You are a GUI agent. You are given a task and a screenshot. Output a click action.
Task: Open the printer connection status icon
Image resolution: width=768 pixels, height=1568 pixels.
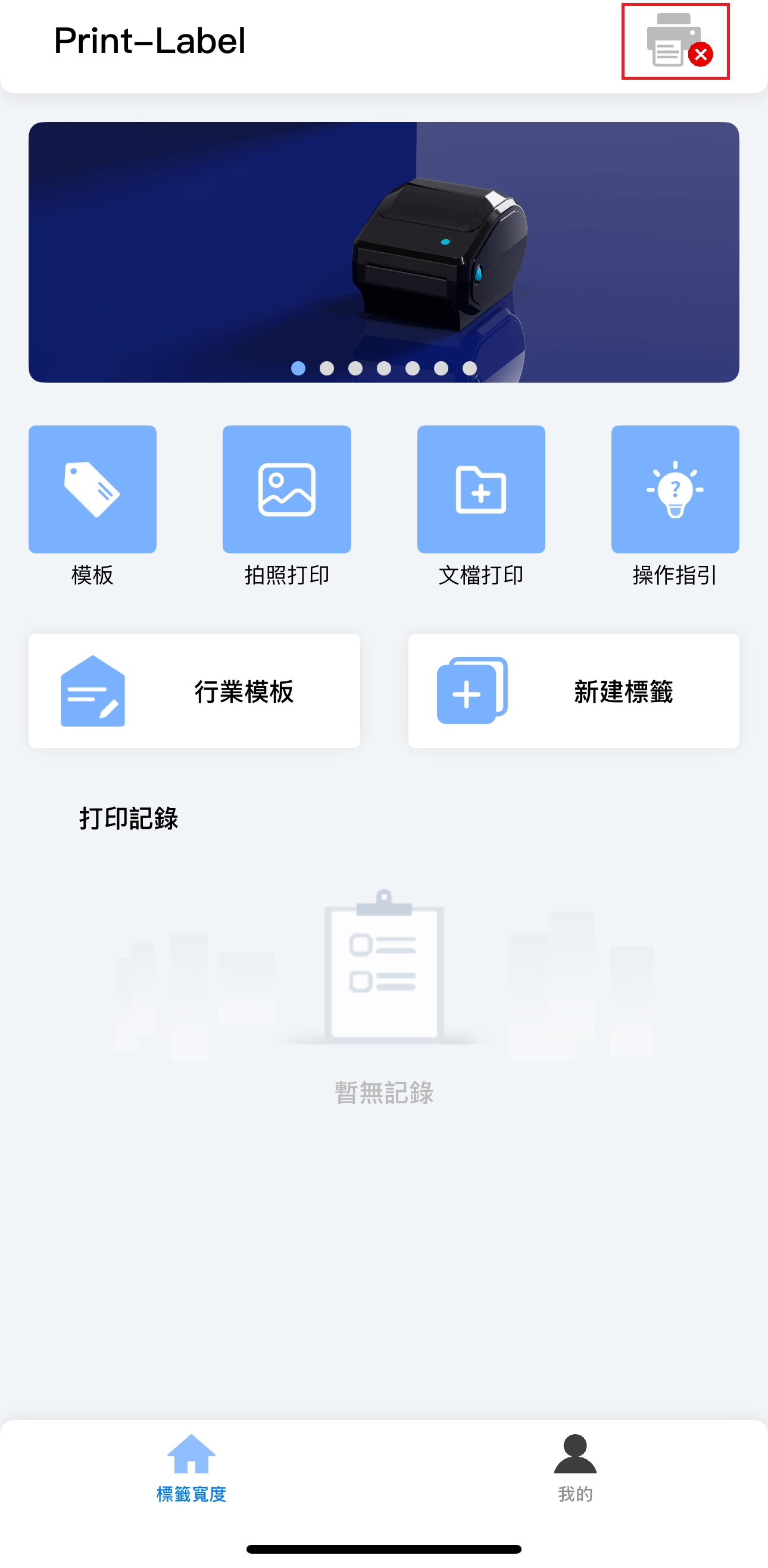pyautogui.click(x=675, y=42)
